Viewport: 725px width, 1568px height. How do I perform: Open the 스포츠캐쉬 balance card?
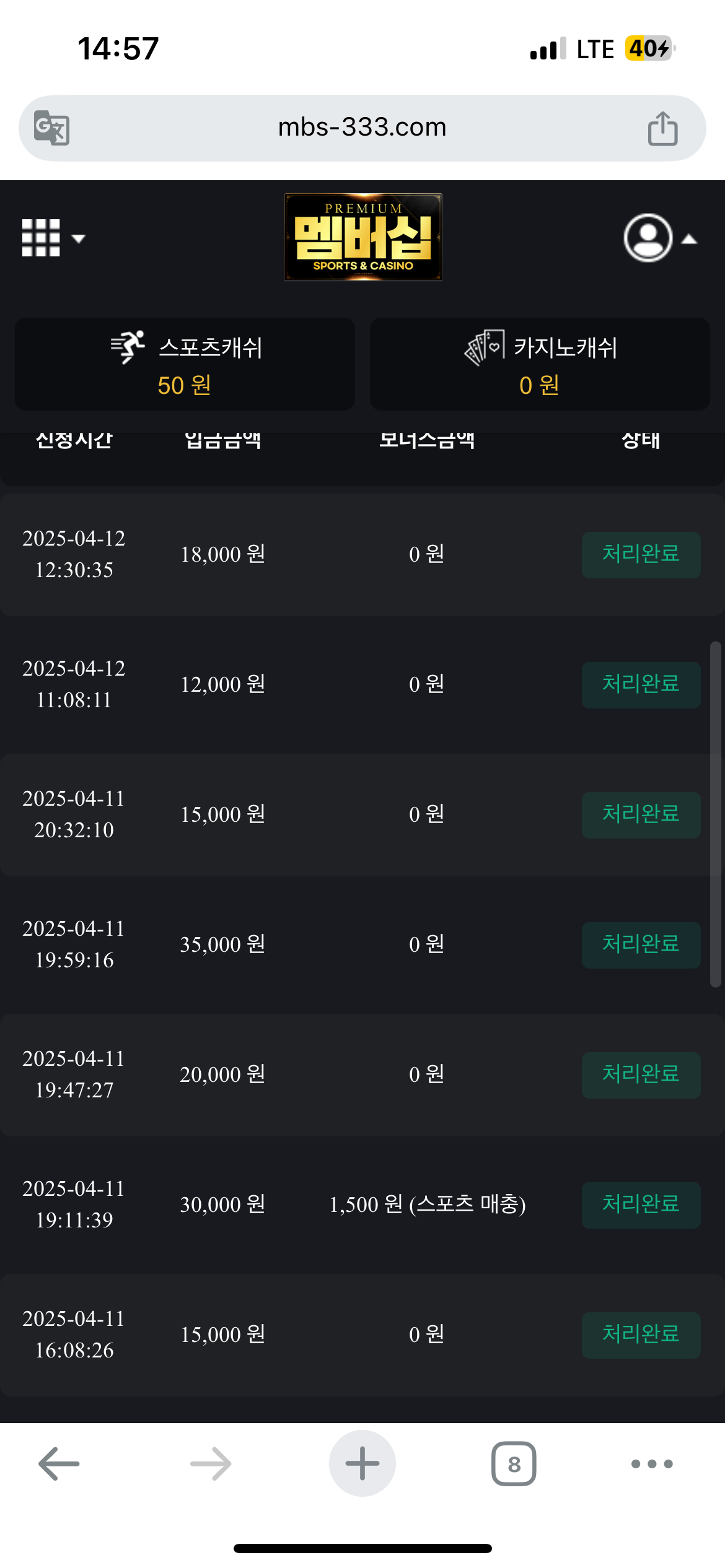tap(185, 364)
